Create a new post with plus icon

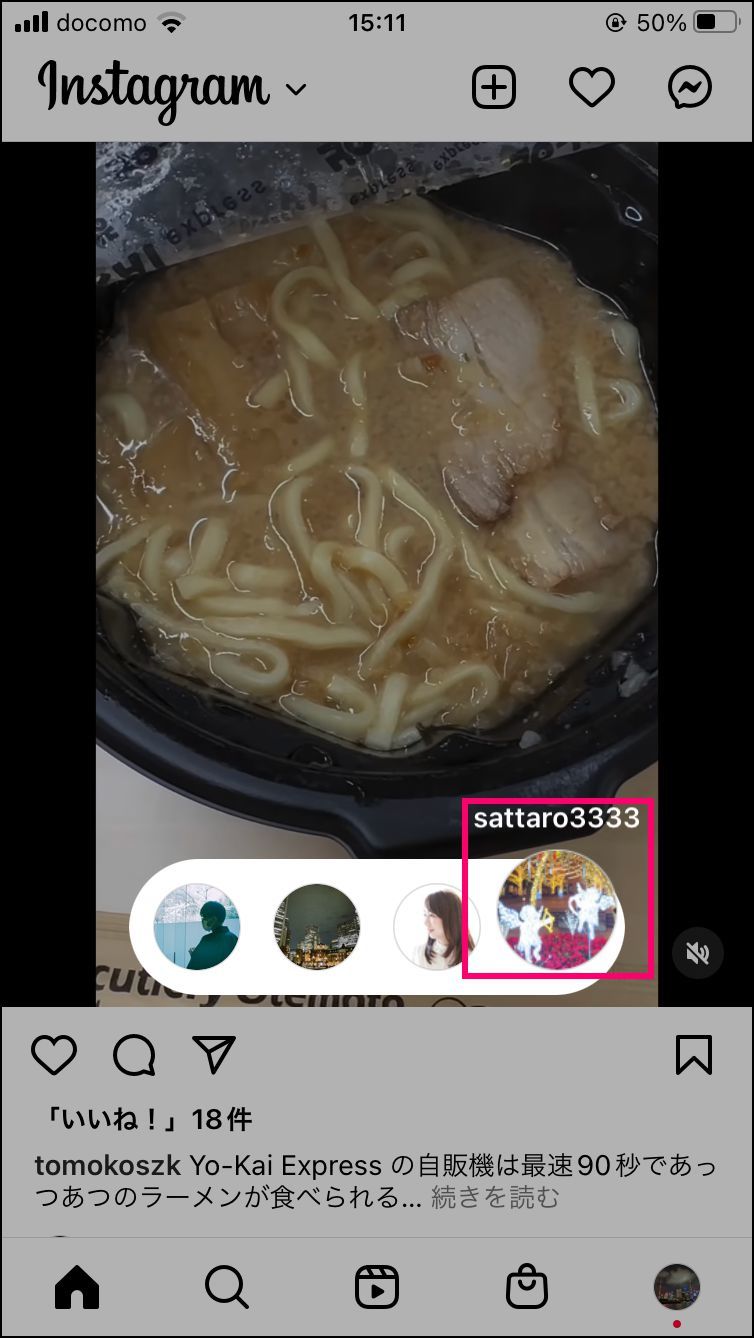(493, 88)
